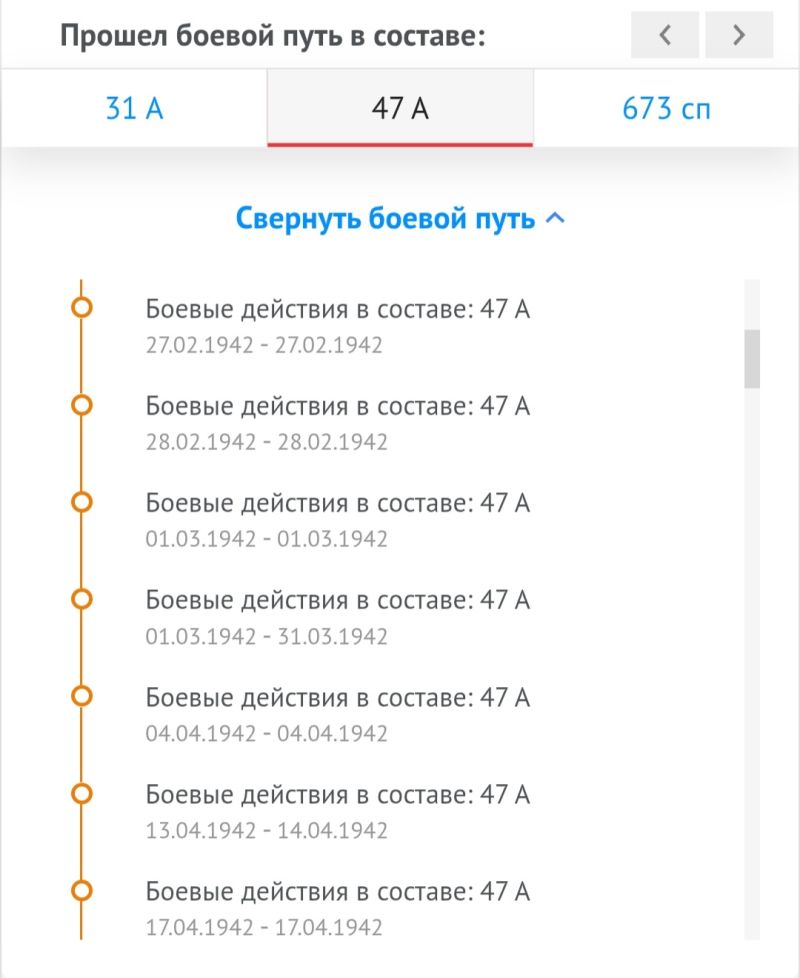Switch to the 31 А tab

(135, 109)
